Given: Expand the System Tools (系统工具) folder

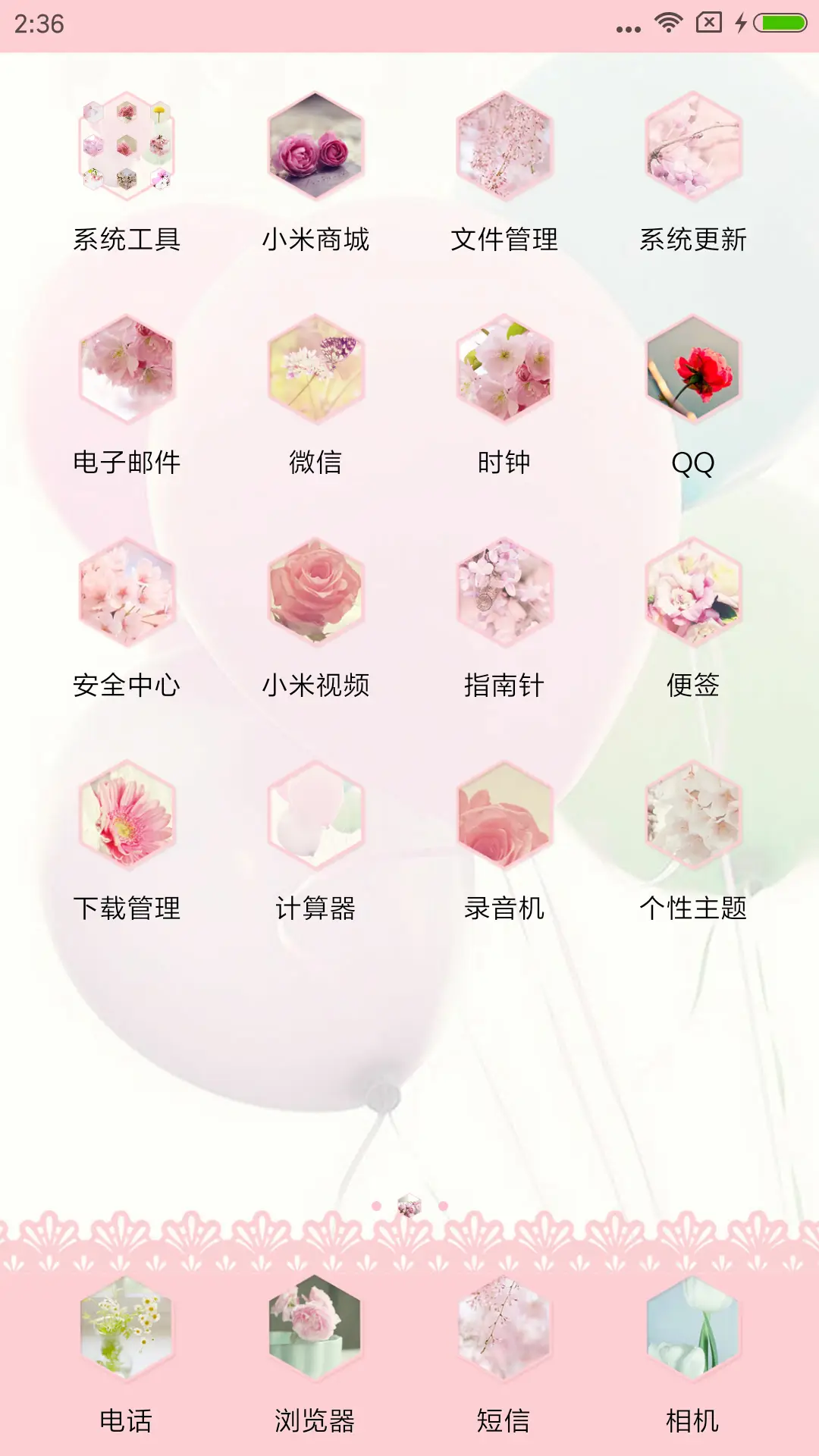Looking at the screenshot, I should 125,149.
